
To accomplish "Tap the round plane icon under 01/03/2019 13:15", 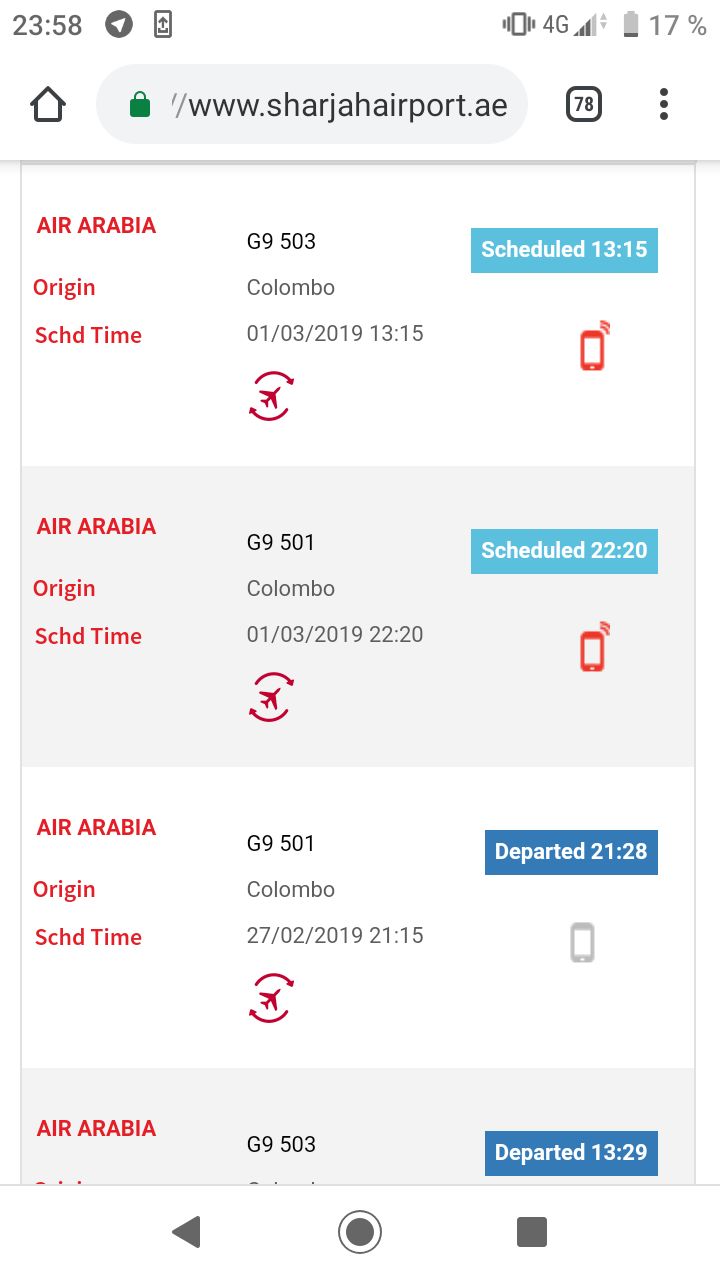I will (x=271, y=395).
